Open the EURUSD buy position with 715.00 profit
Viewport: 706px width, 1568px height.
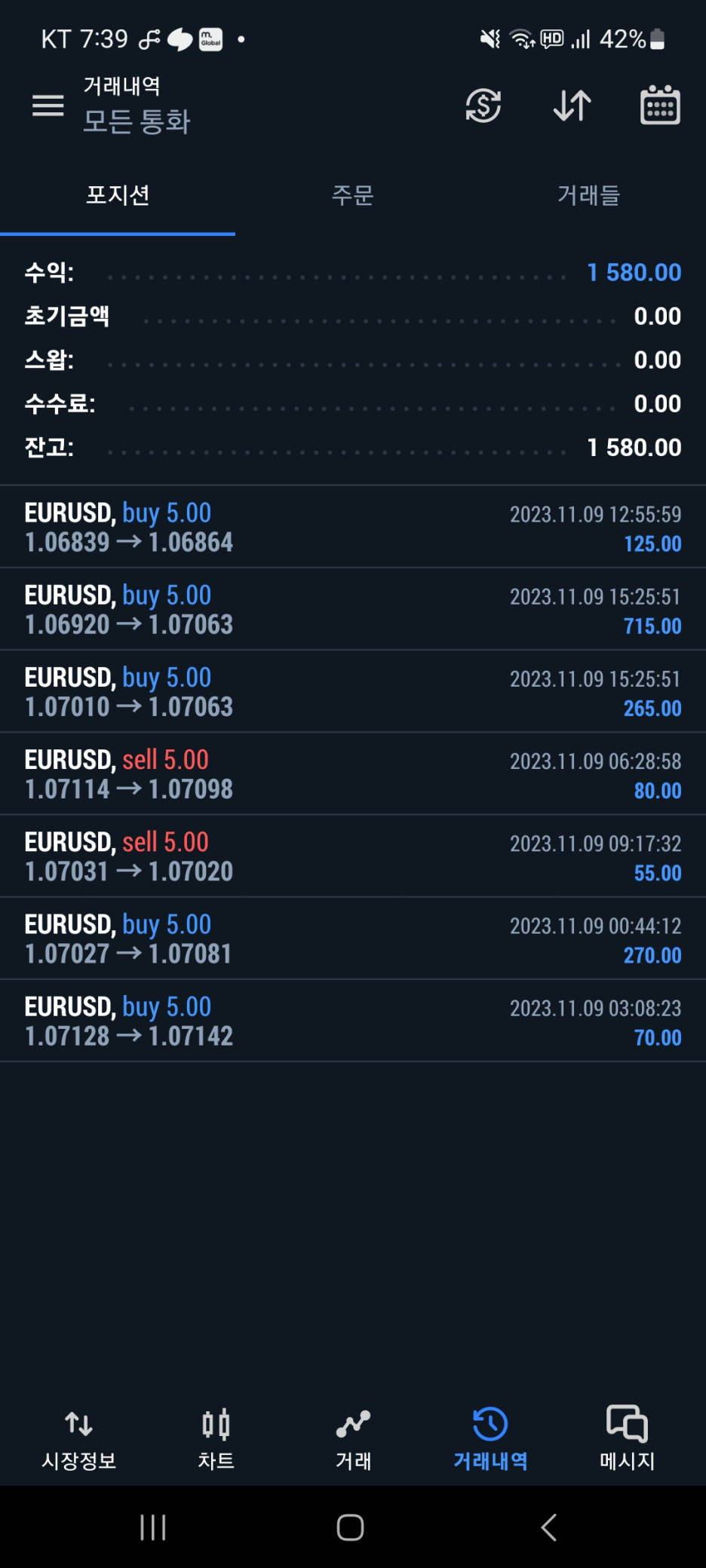[x=353, y=609]
